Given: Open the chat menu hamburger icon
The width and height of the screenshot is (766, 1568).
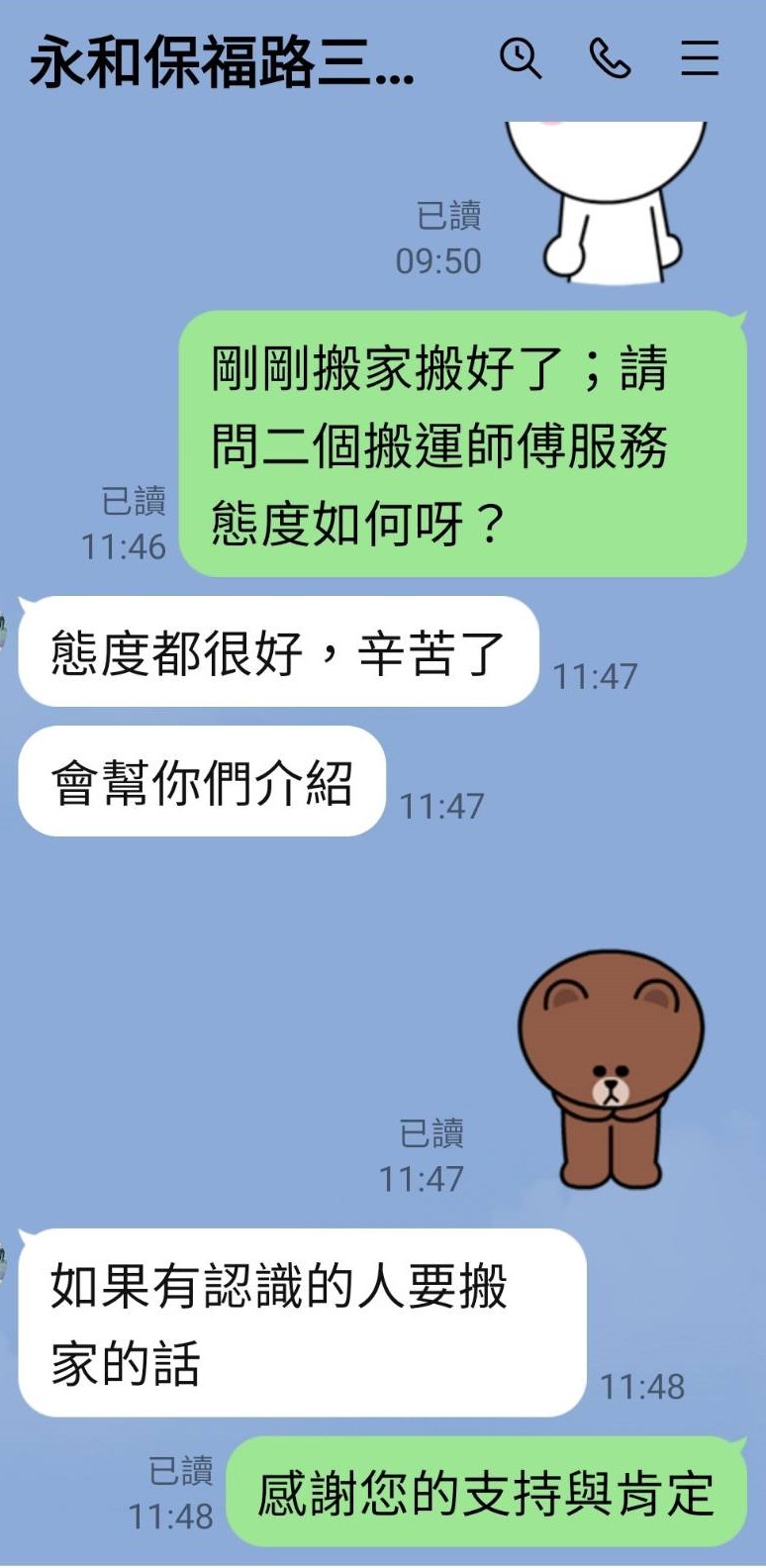Looking at the screenshot, I should pos(700,58).
